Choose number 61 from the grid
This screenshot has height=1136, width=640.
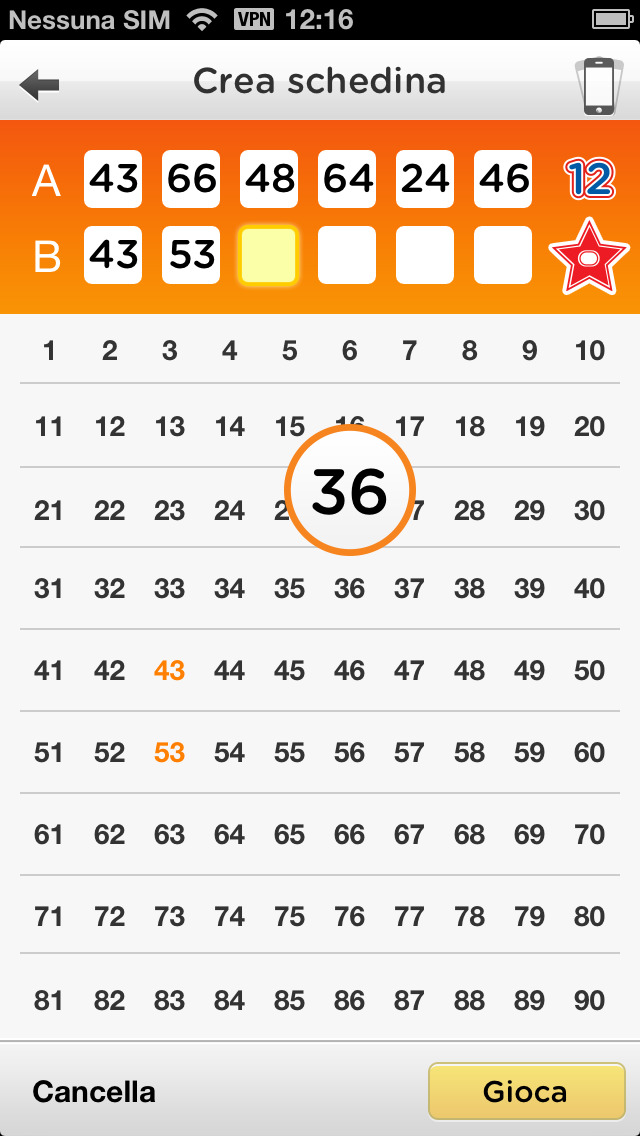tap(49, 835)
